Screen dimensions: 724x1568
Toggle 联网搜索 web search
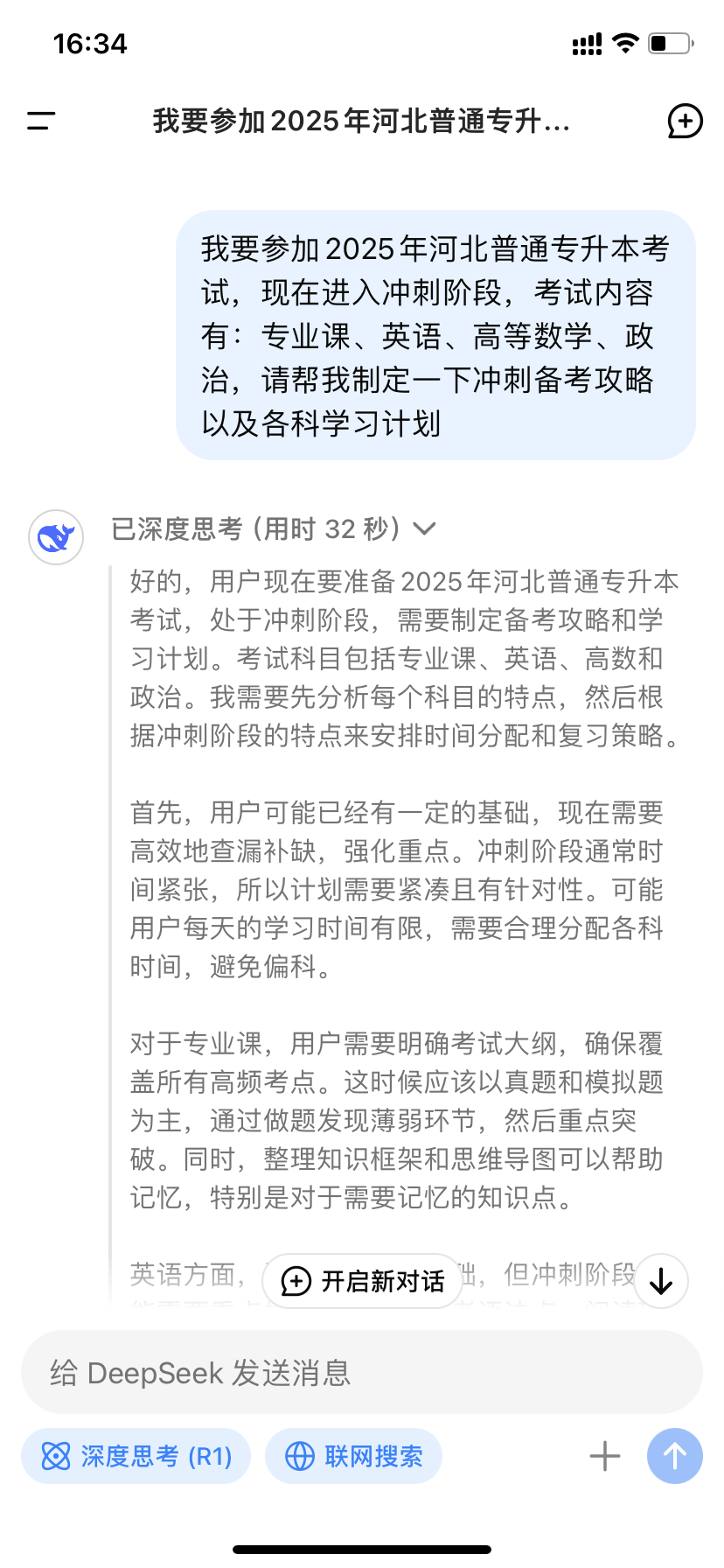(354, 1456)
